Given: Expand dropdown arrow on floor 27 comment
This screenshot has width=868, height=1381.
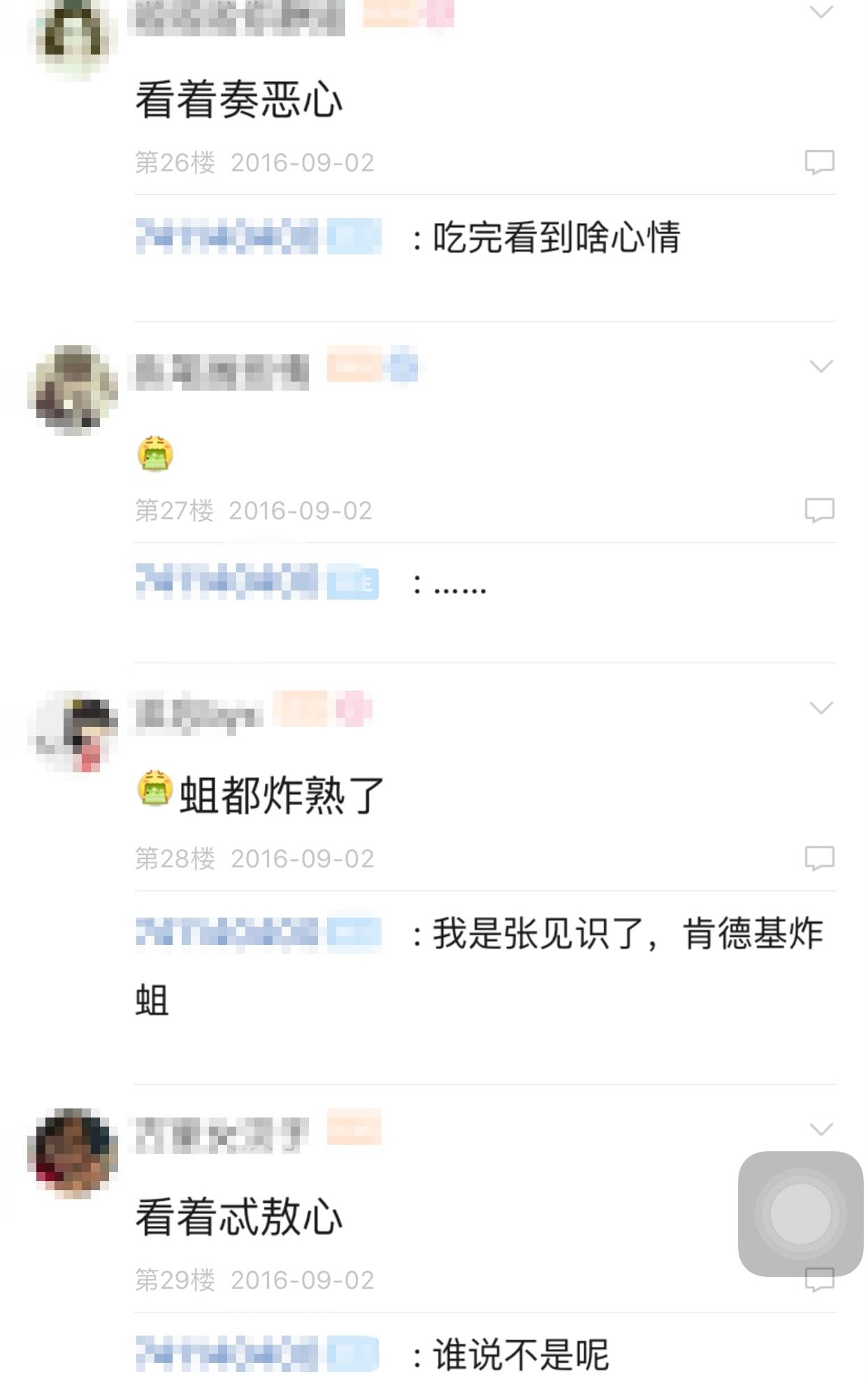Looking at the screenshot, I should 820,366.
